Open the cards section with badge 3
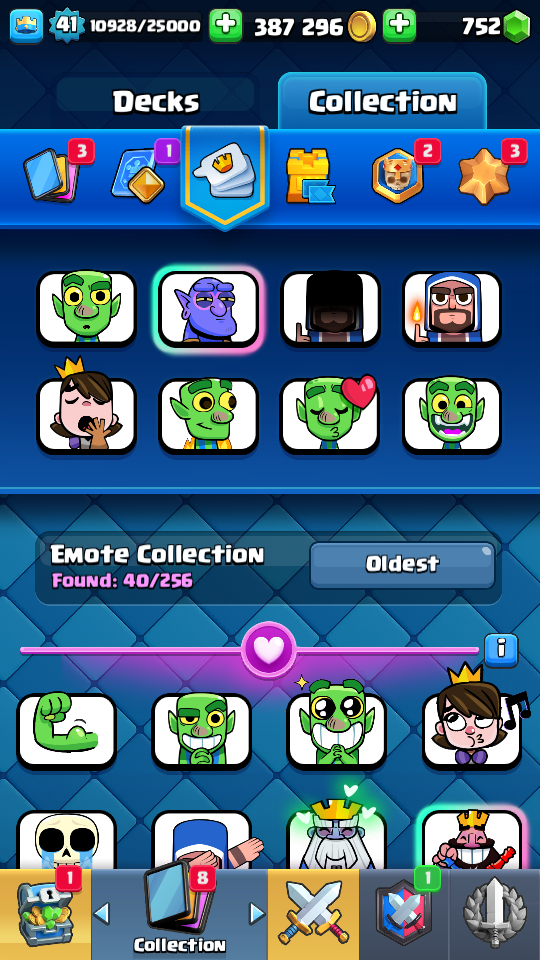This screenshot has width=540, height=960. (x=55, y=173)
